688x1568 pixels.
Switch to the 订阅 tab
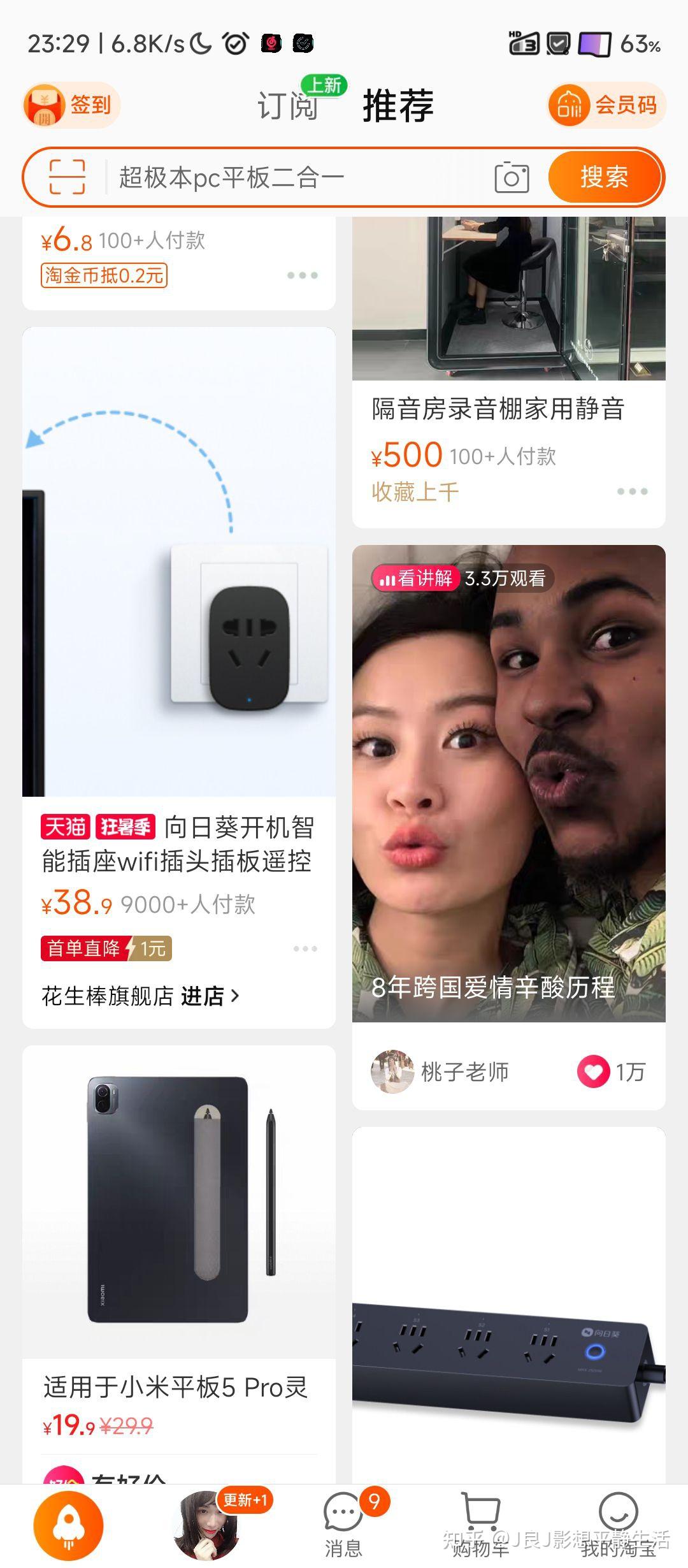288,106
